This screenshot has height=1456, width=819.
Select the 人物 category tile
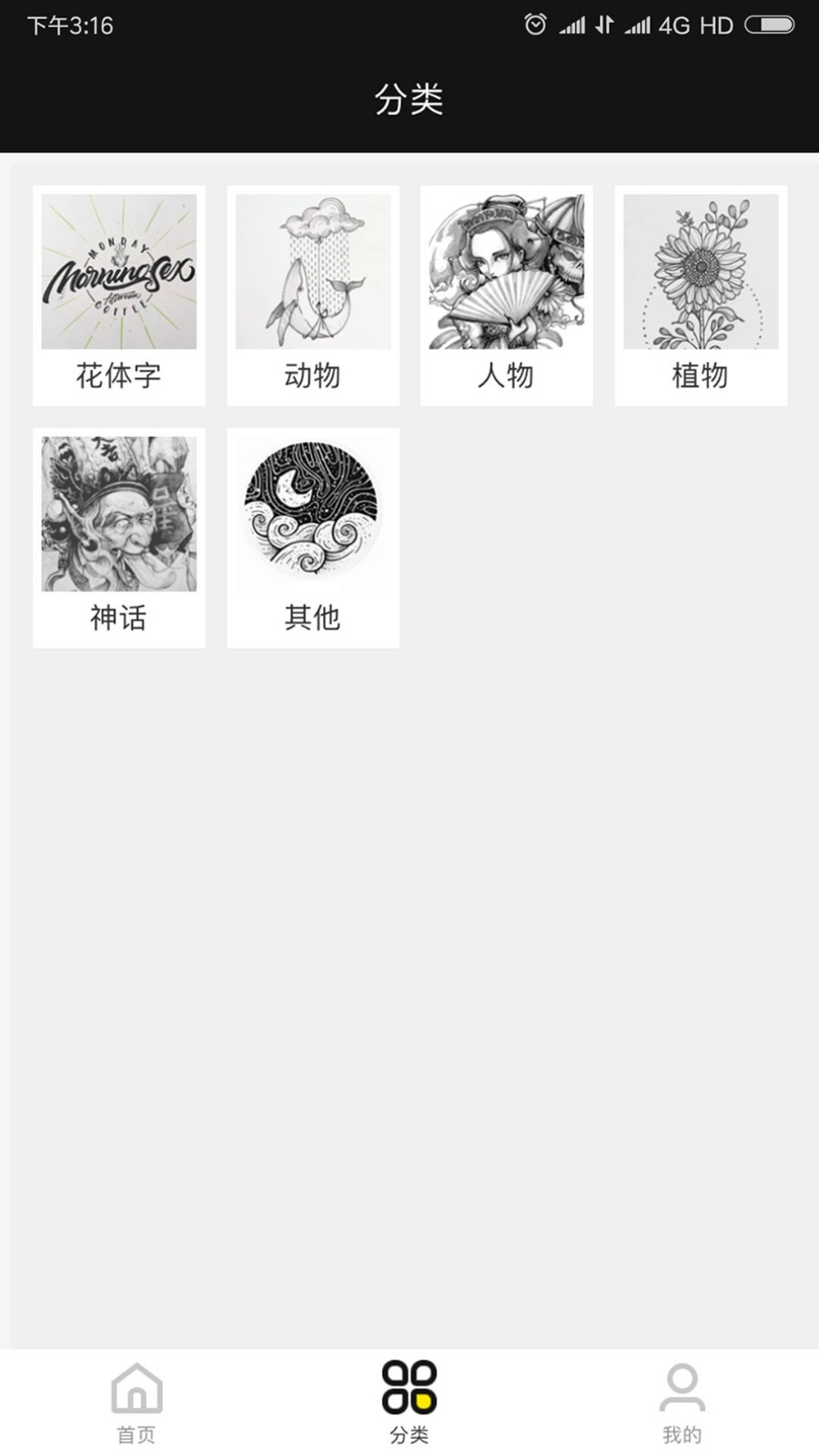(x=507, y=296)
